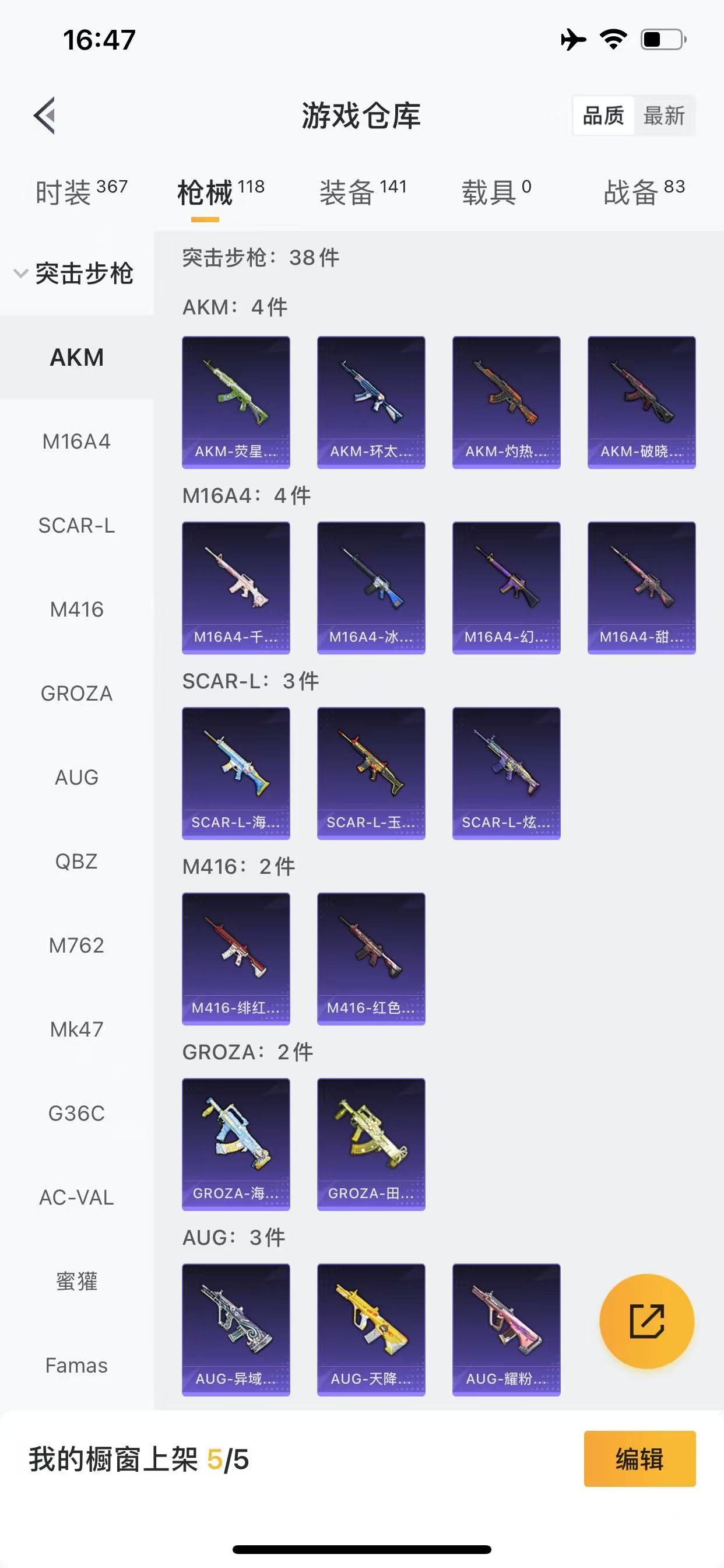Image resolution: width=724 pixels, height=1568 pixels.
Task: Tap the orange share floating button
Action: pos(646,1321)
